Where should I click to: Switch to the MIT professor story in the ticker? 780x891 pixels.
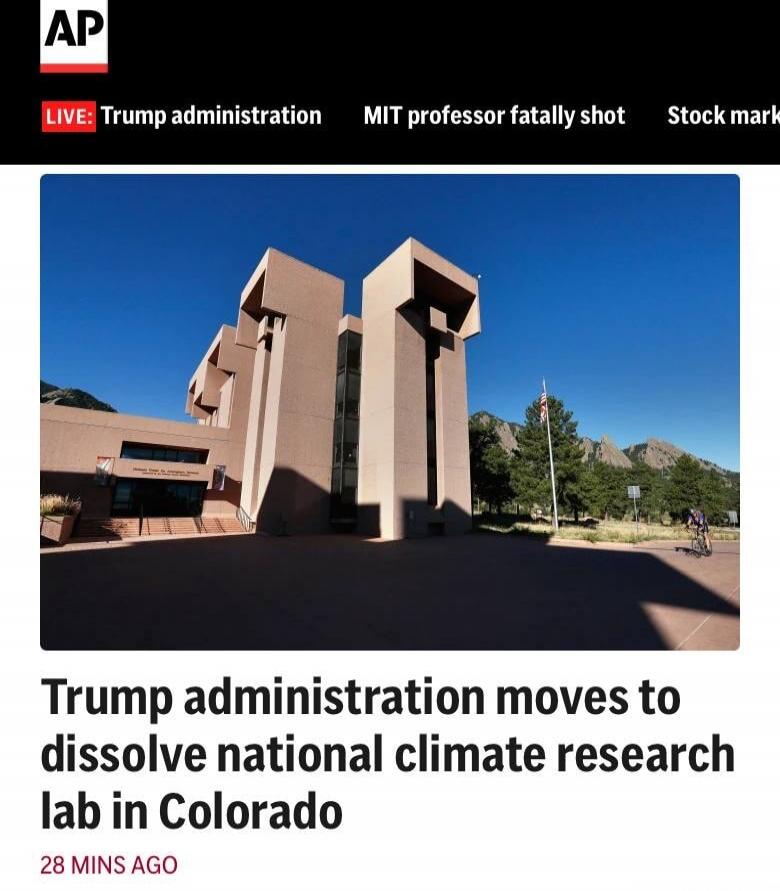(x=494, y=115)
